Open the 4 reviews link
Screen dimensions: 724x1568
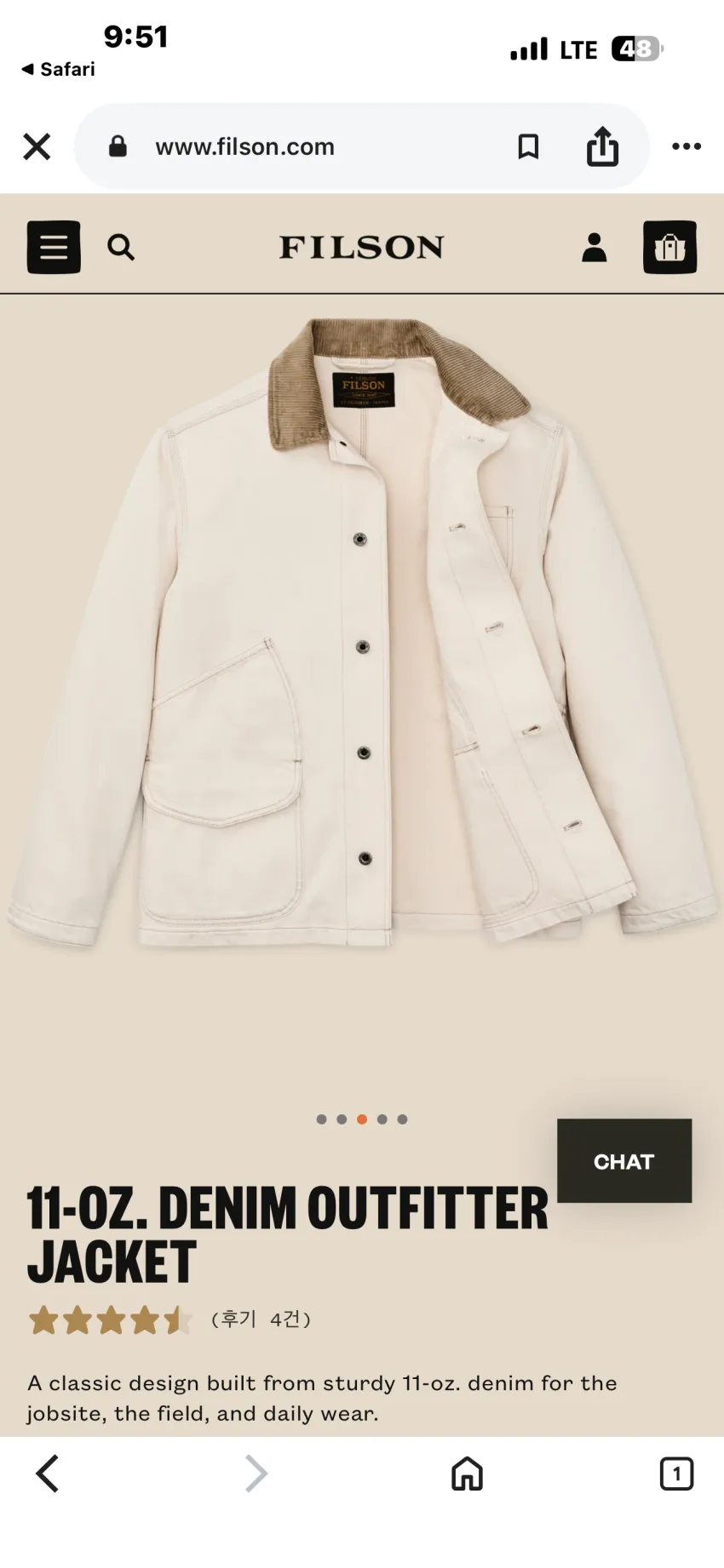tap(261, 1319)
